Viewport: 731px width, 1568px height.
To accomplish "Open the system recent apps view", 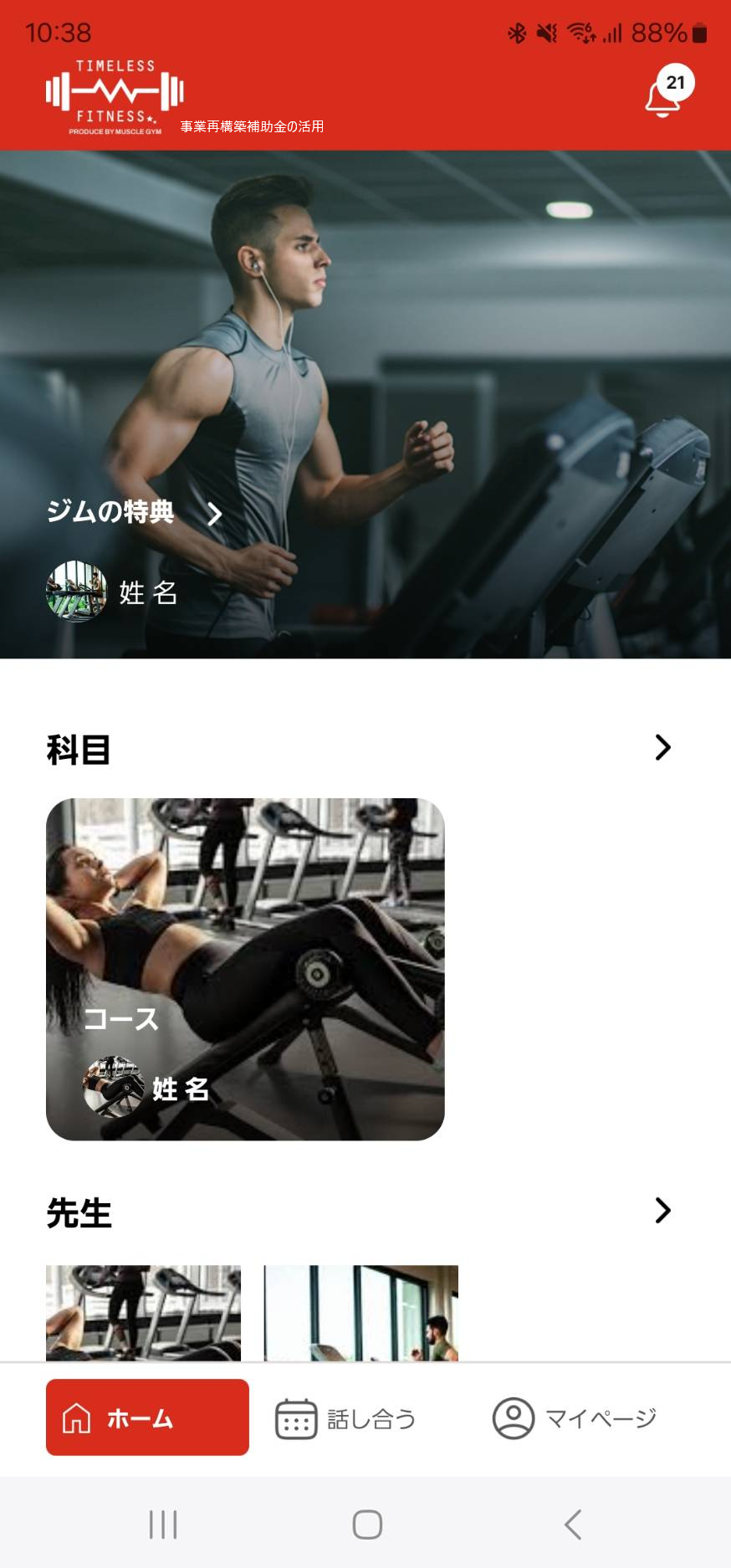I will click(163, 1524).
